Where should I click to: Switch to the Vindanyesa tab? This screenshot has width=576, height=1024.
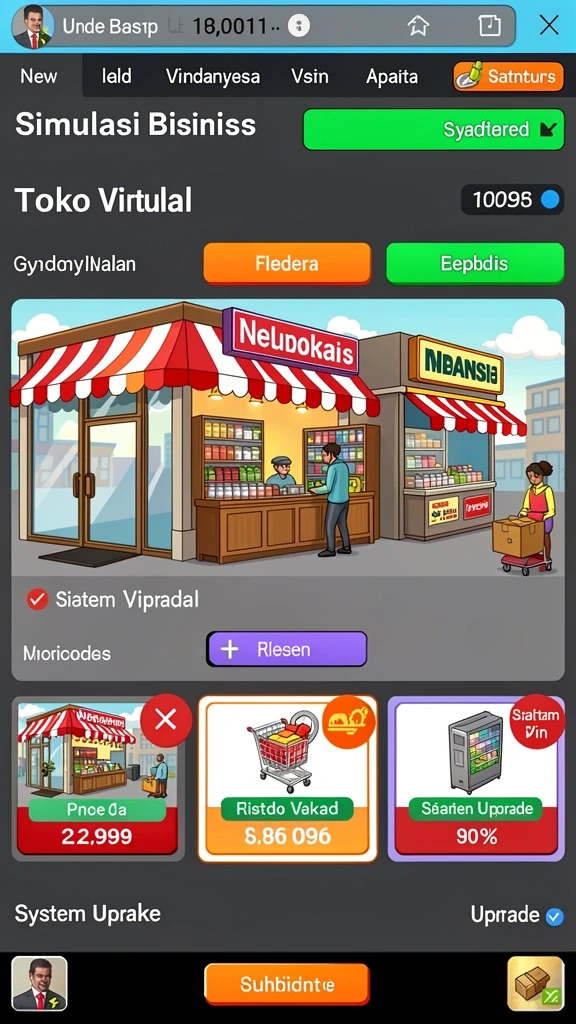point(213,76)
